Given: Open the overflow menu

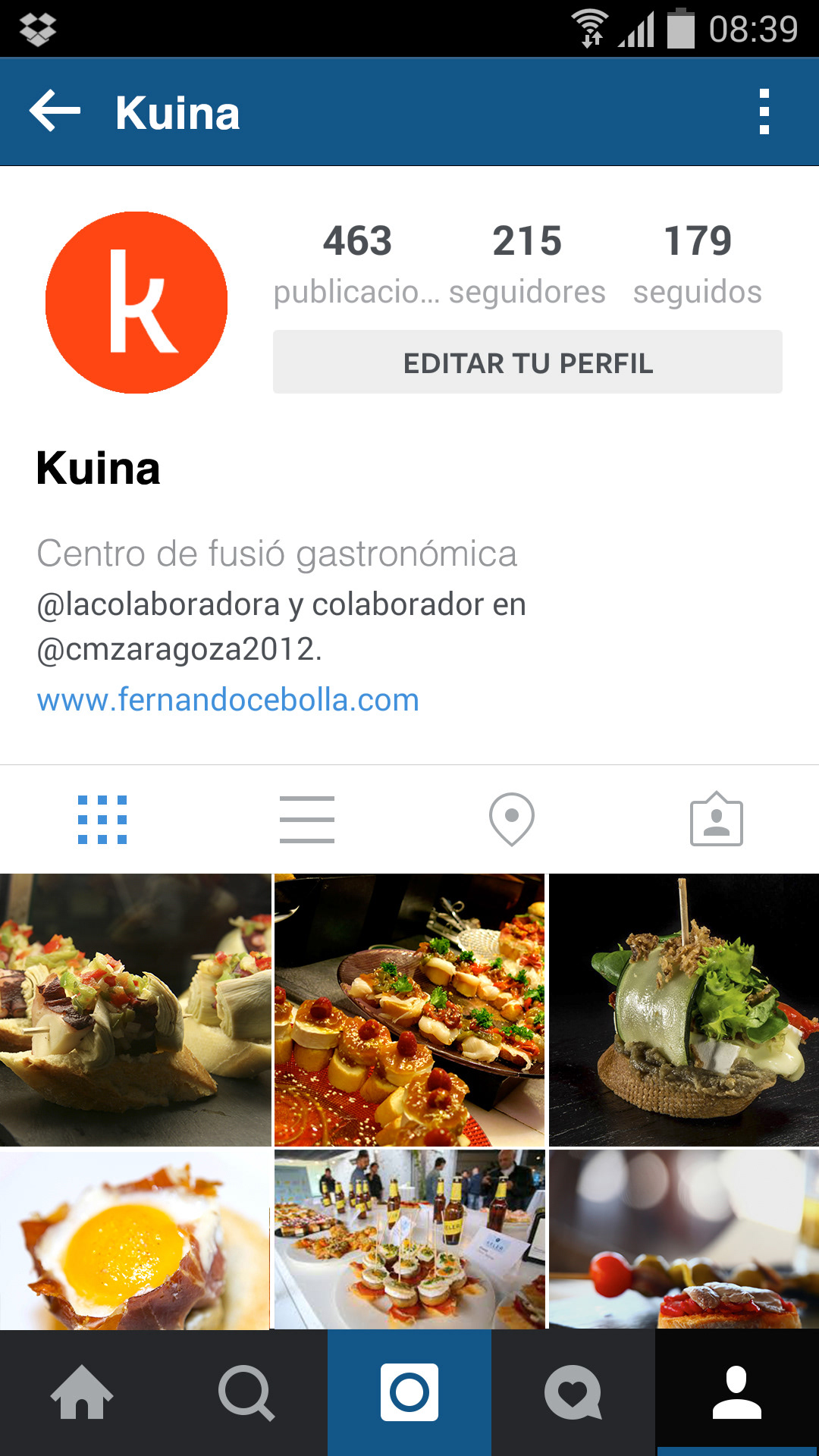Looking at the screenshot, I should tap(764, 111).
